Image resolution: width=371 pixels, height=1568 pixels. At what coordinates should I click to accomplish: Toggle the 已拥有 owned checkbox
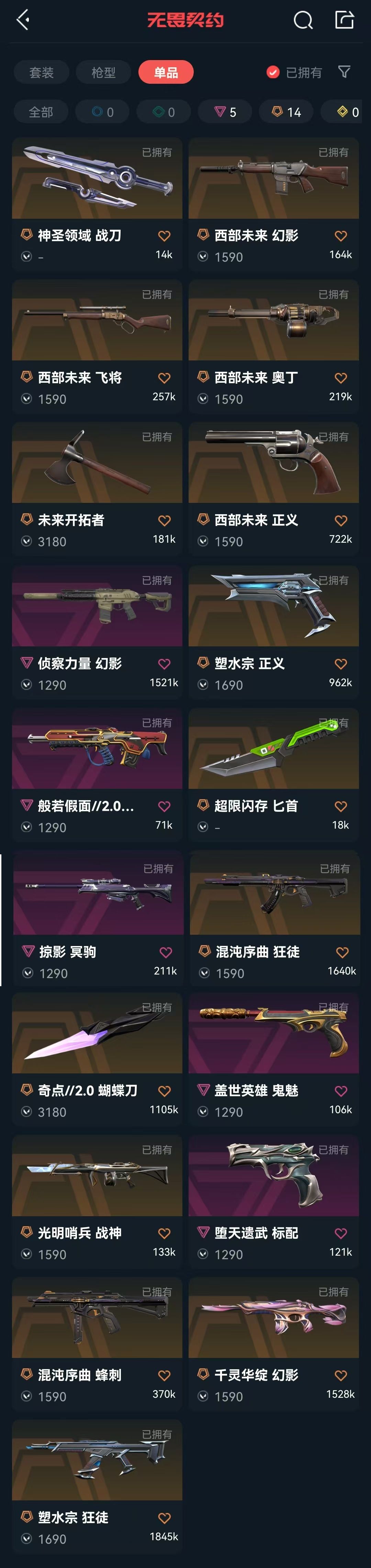click(x=273, y=72)
